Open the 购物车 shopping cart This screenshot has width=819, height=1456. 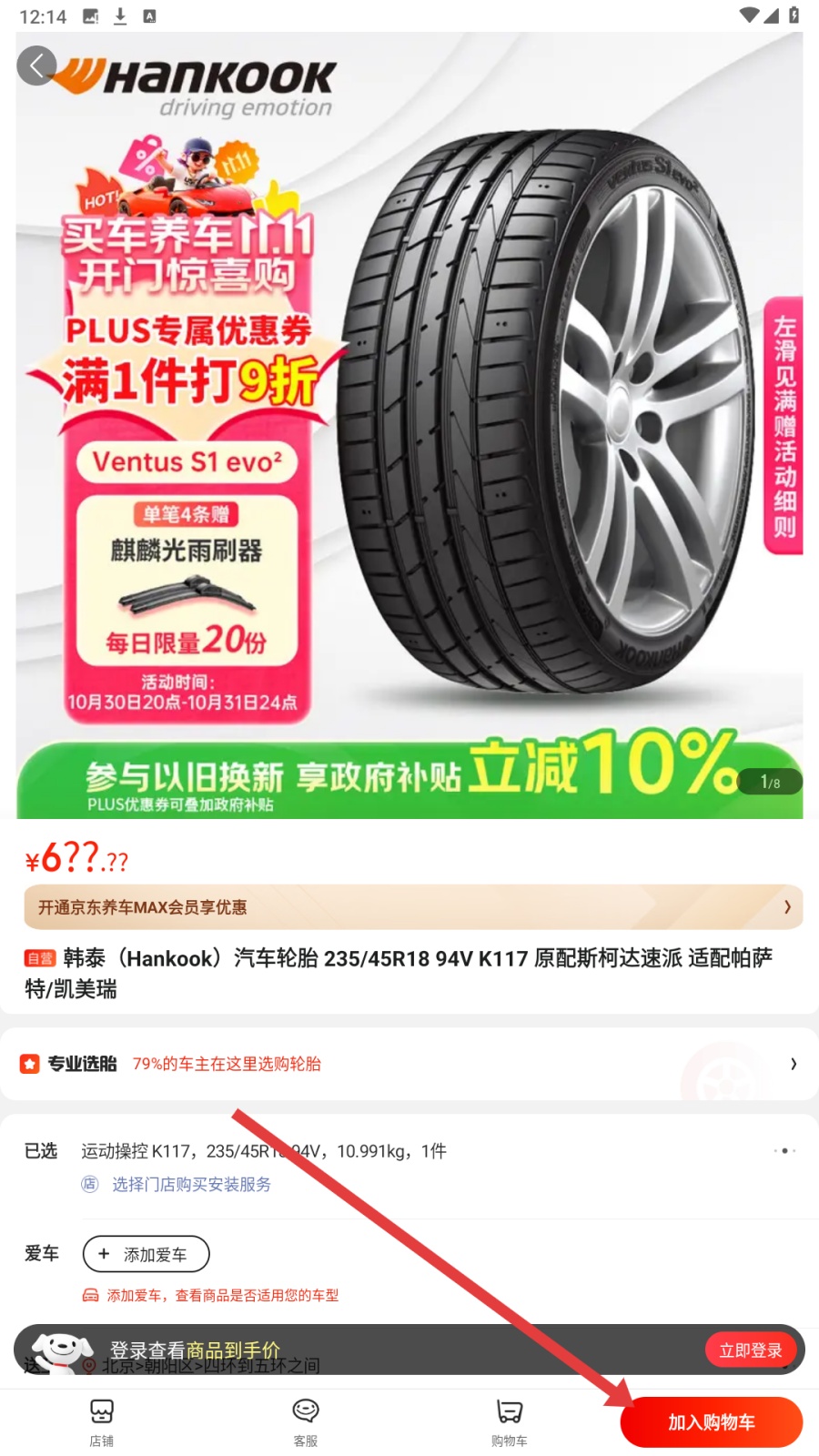click(510, 1421)
